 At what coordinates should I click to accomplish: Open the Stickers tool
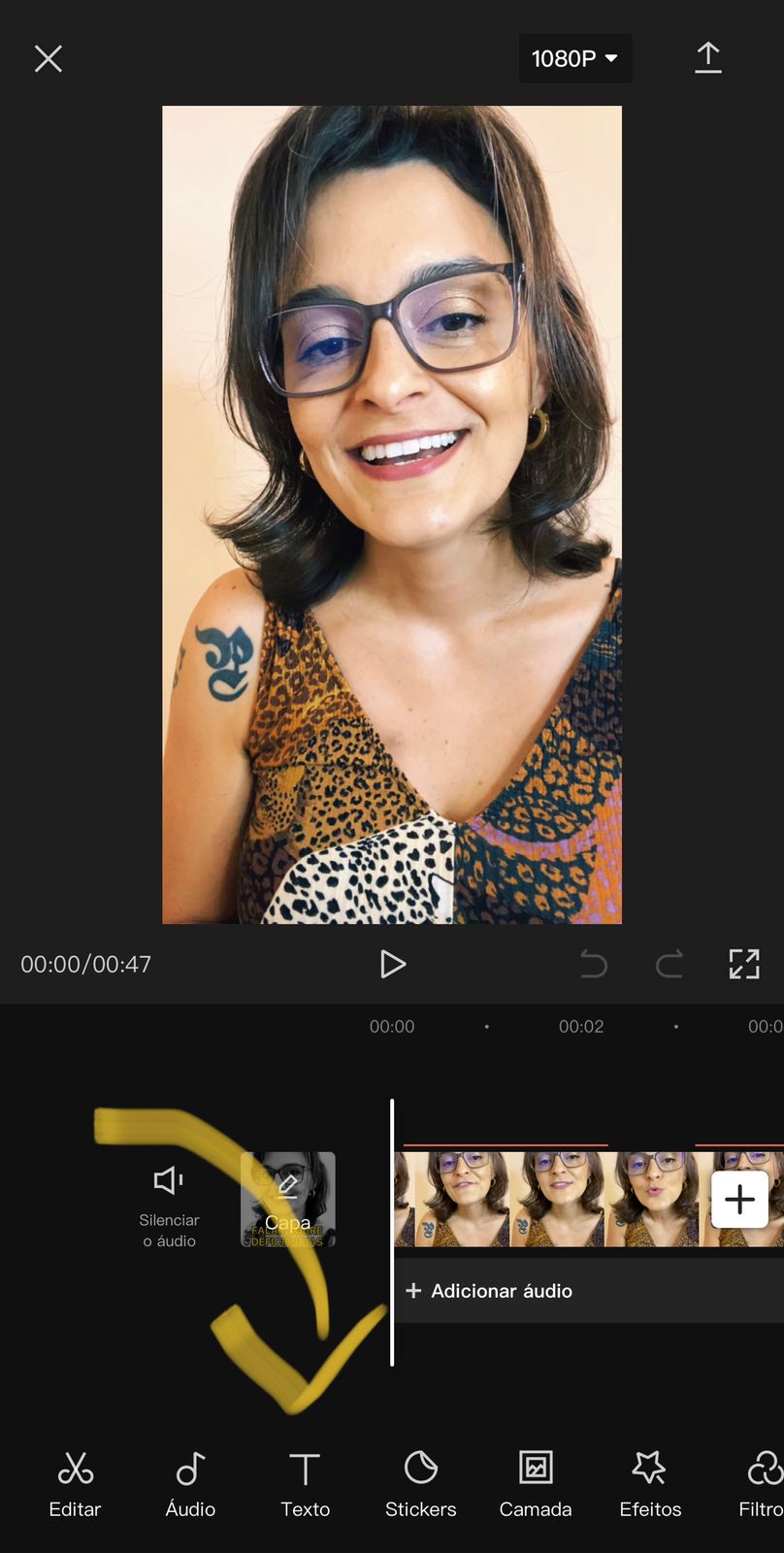click(x=420, y=1485)
